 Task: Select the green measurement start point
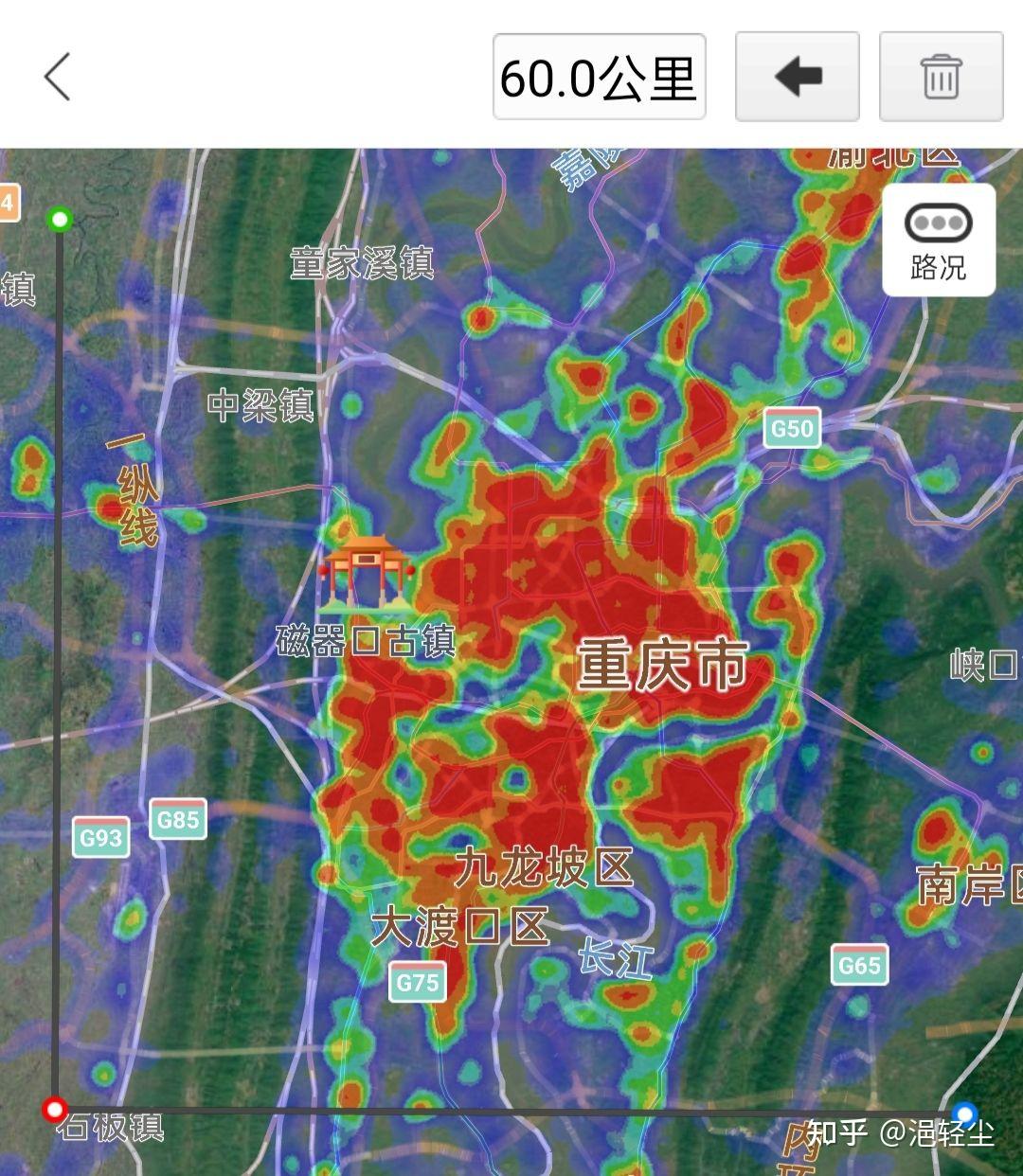[x=60, y=221]
